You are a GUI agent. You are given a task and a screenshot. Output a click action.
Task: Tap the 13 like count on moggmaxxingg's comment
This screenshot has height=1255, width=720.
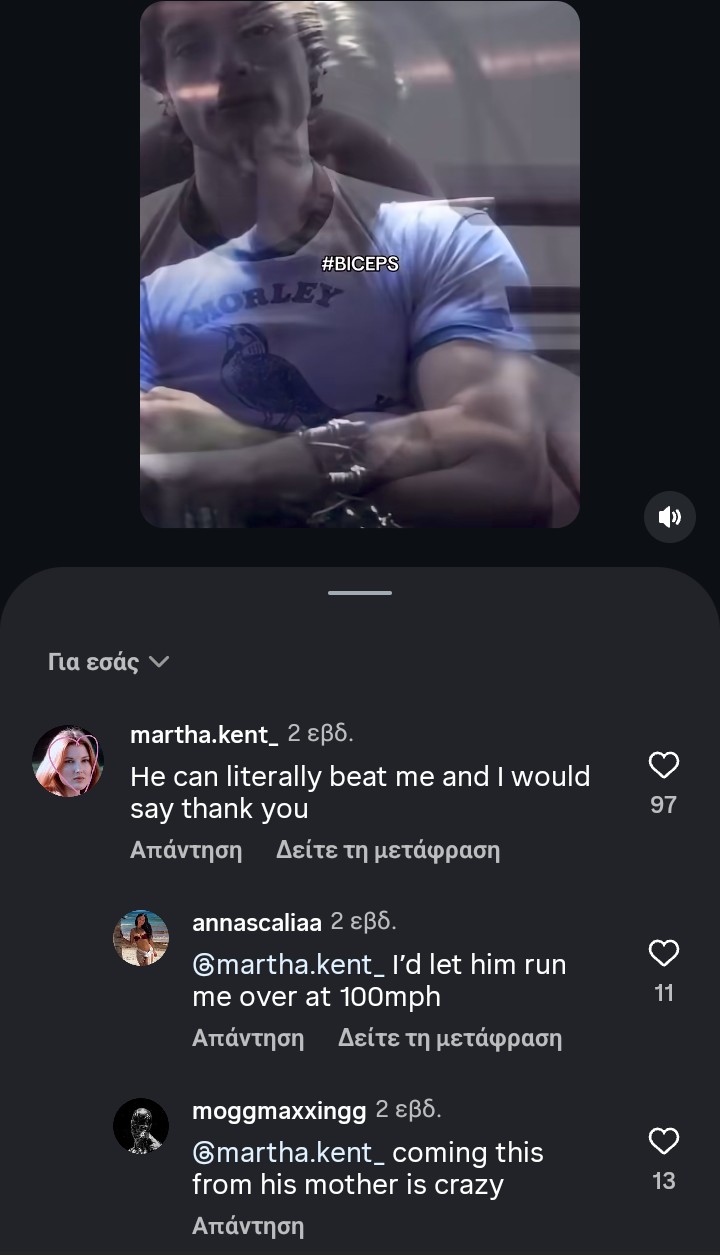pos(663,1180)
